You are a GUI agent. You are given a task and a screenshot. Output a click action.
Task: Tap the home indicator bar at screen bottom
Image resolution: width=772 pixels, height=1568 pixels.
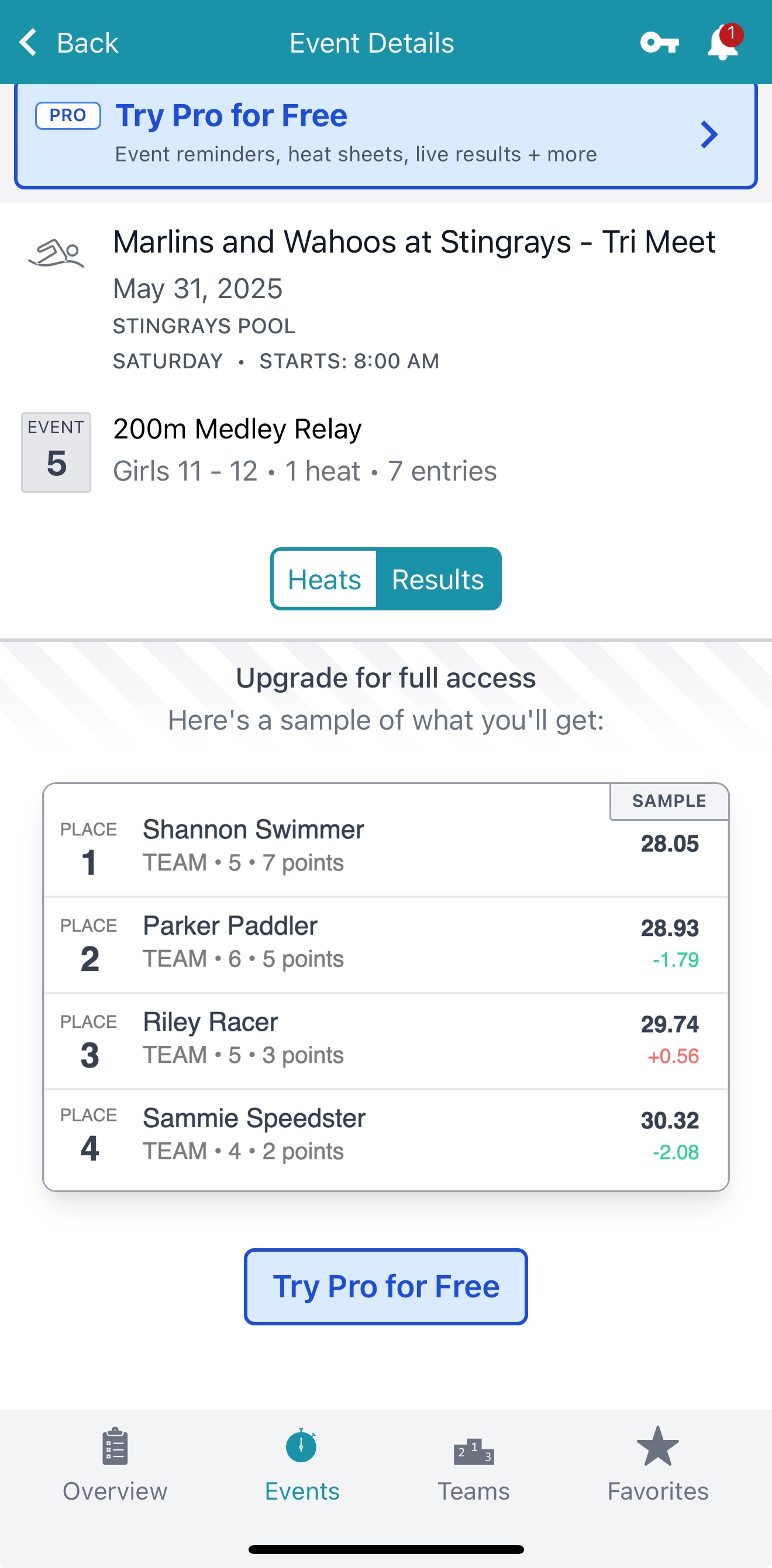tap(386, 1549)
